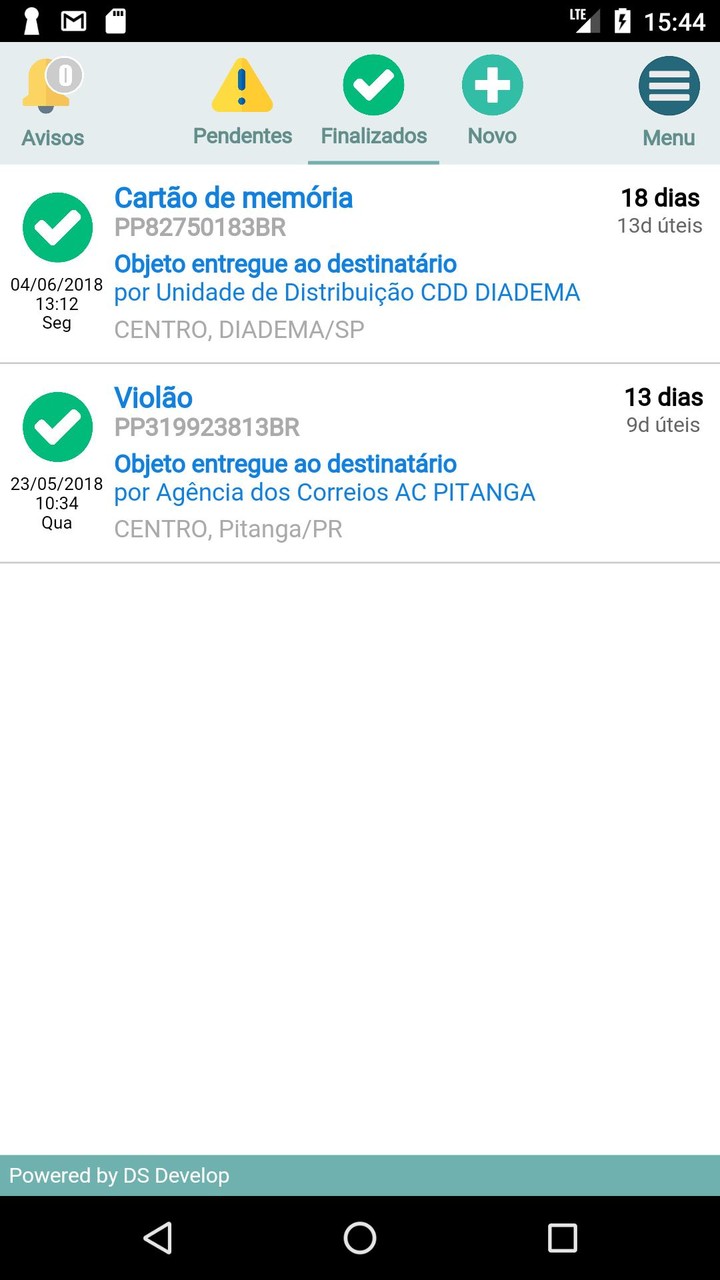The height and width of the screenshot is (1280, 720).
Task: Add a new package with Novo
Action: tap(492, 102)
